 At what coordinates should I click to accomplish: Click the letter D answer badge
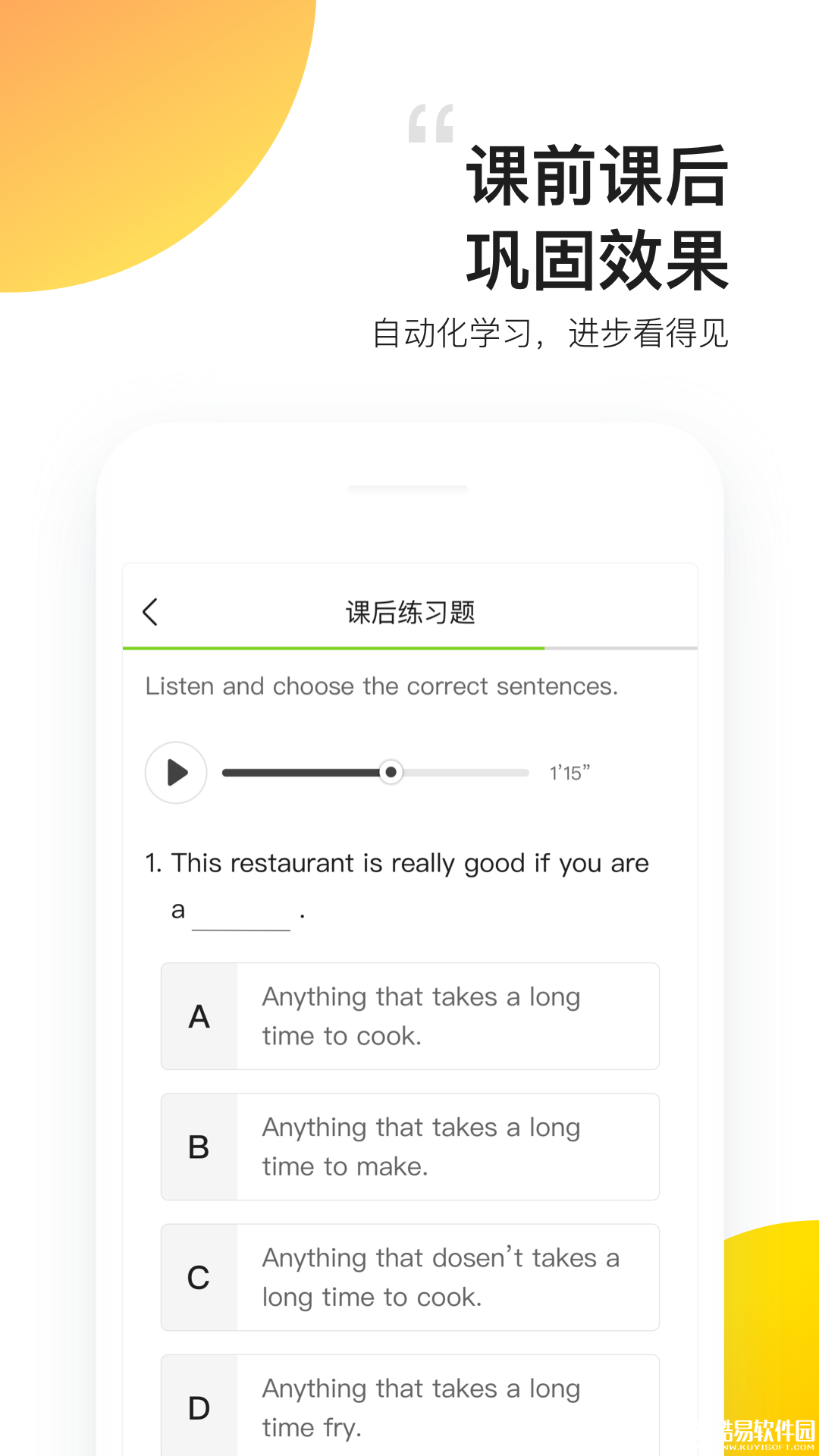pos(199,1407)
